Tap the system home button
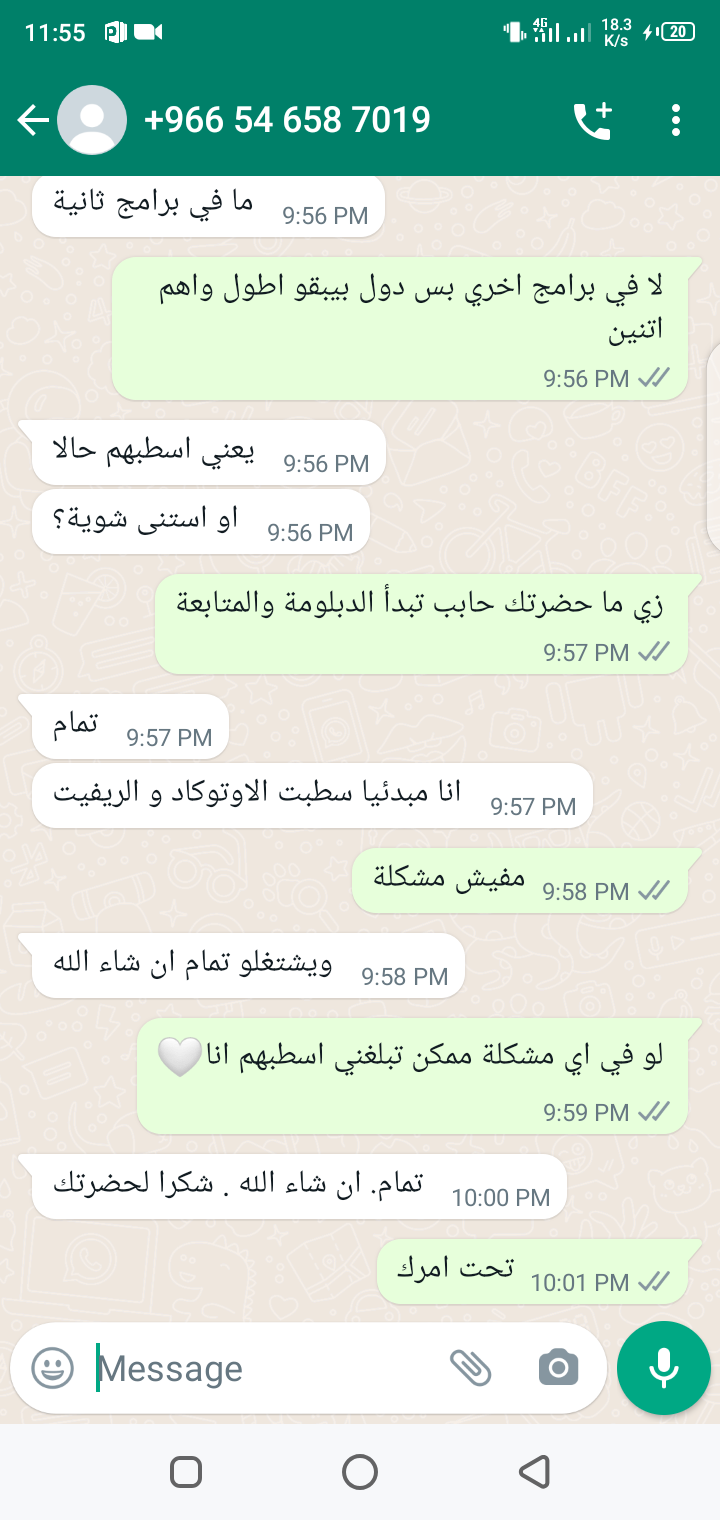This screenshot has width=720, height=1520. [x=360, y=1472]
